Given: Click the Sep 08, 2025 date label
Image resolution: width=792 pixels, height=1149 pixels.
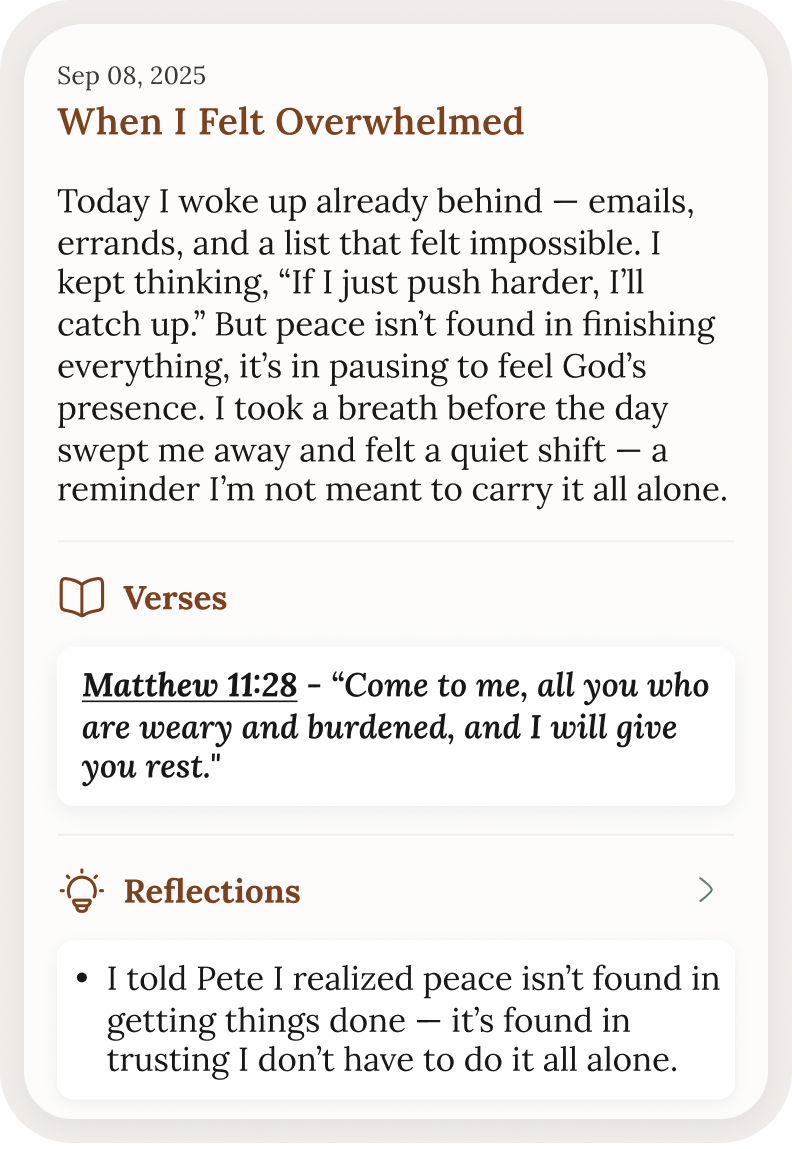Looking at the screenshot, I should click(132, 75).
